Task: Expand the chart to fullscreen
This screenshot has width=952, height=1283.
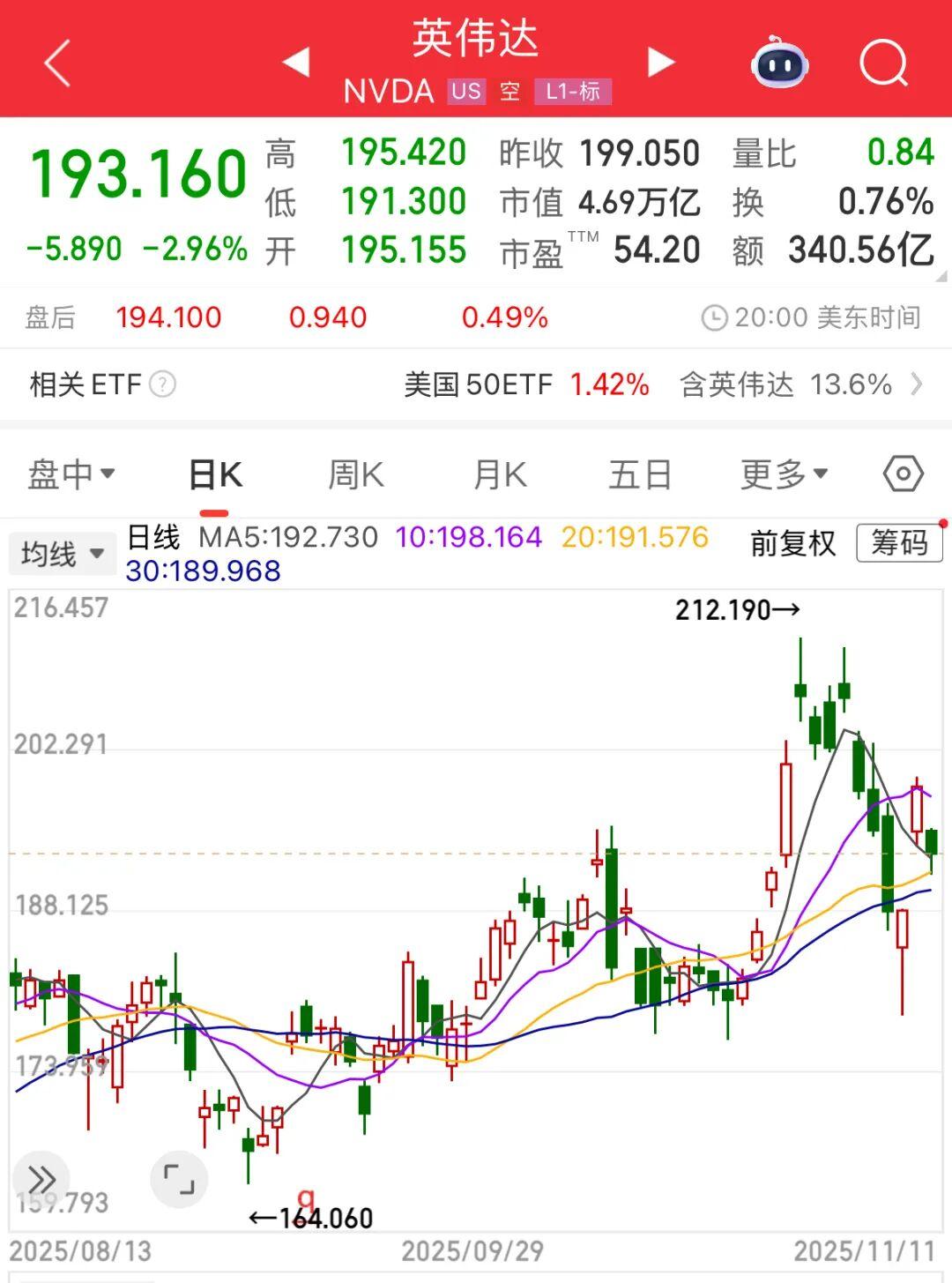Action: pos(179,1179)
